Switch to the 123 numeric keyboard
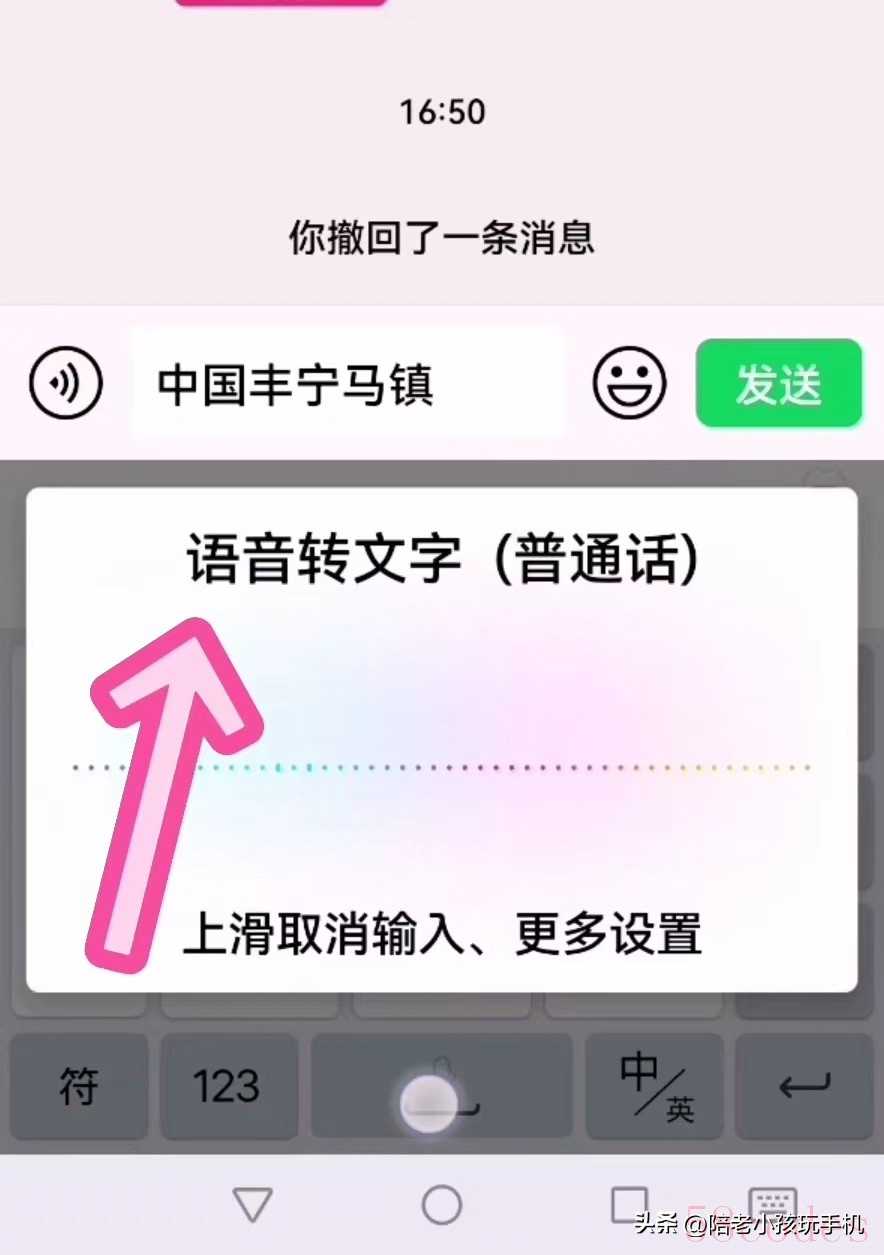884x1255 pixels. 227,1086
